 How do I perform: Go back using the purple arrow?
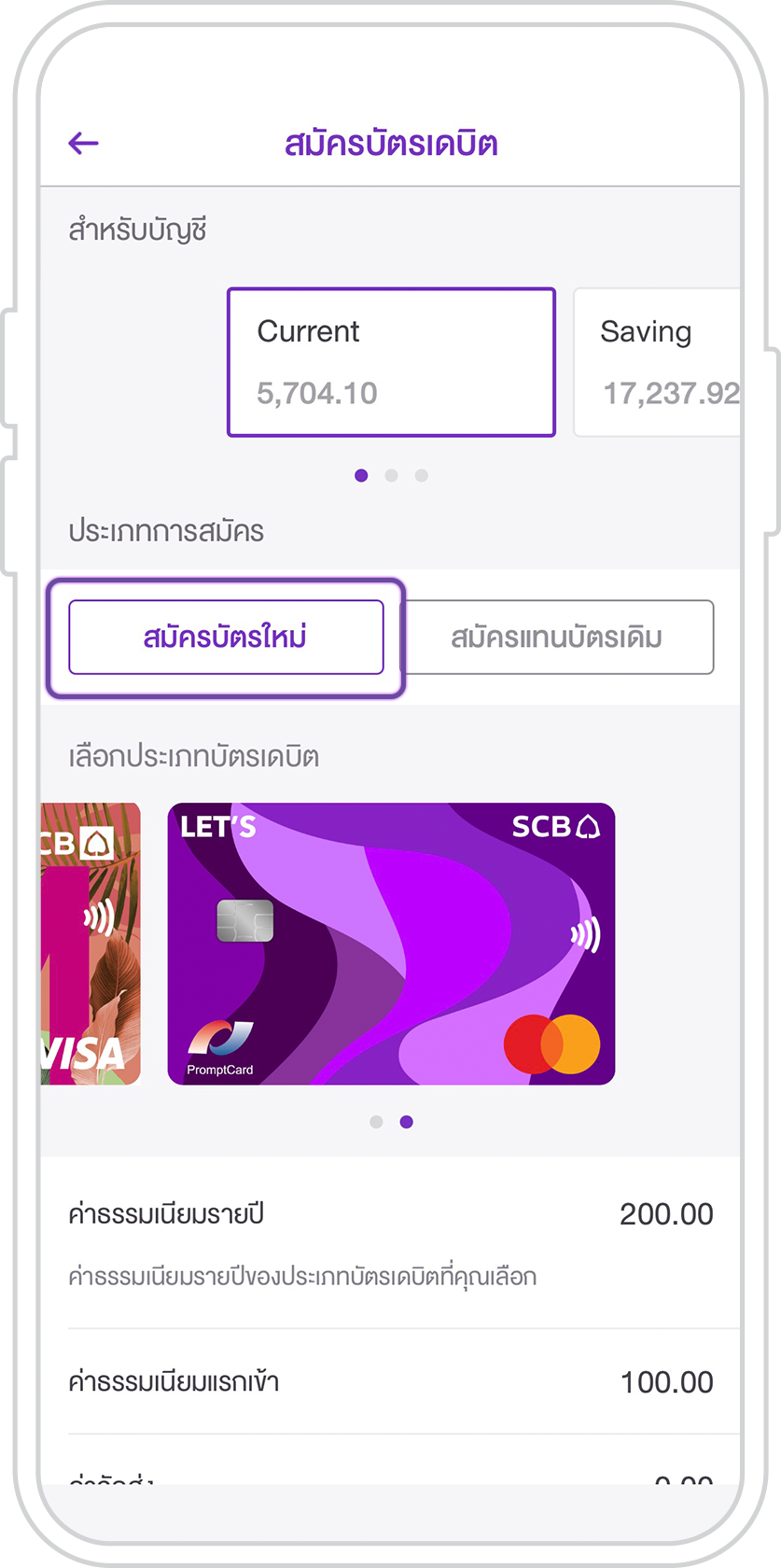click(x=83, y=143)
